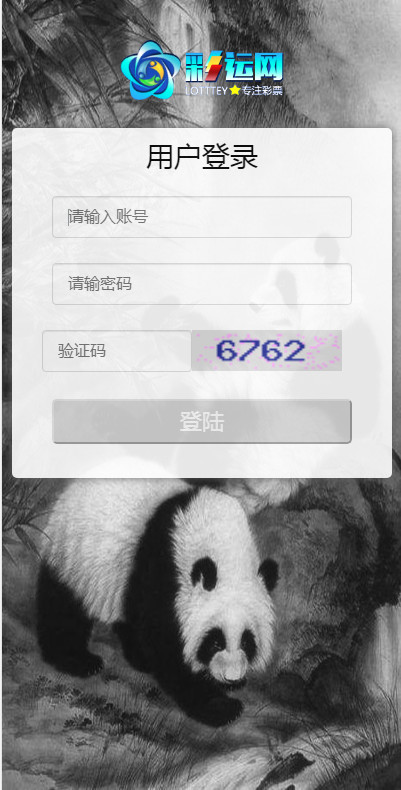Select the 验证码 verification code field

pos(117,351)
